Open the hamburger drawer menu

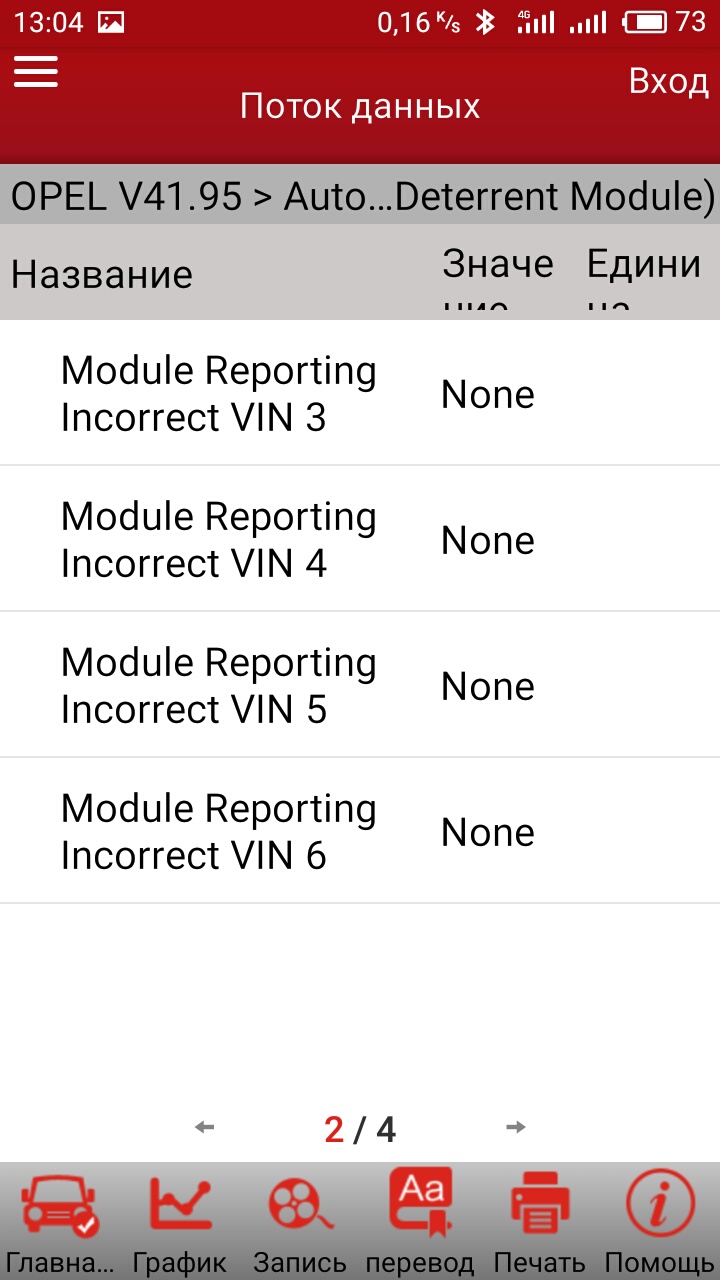(x=35, y=71)
